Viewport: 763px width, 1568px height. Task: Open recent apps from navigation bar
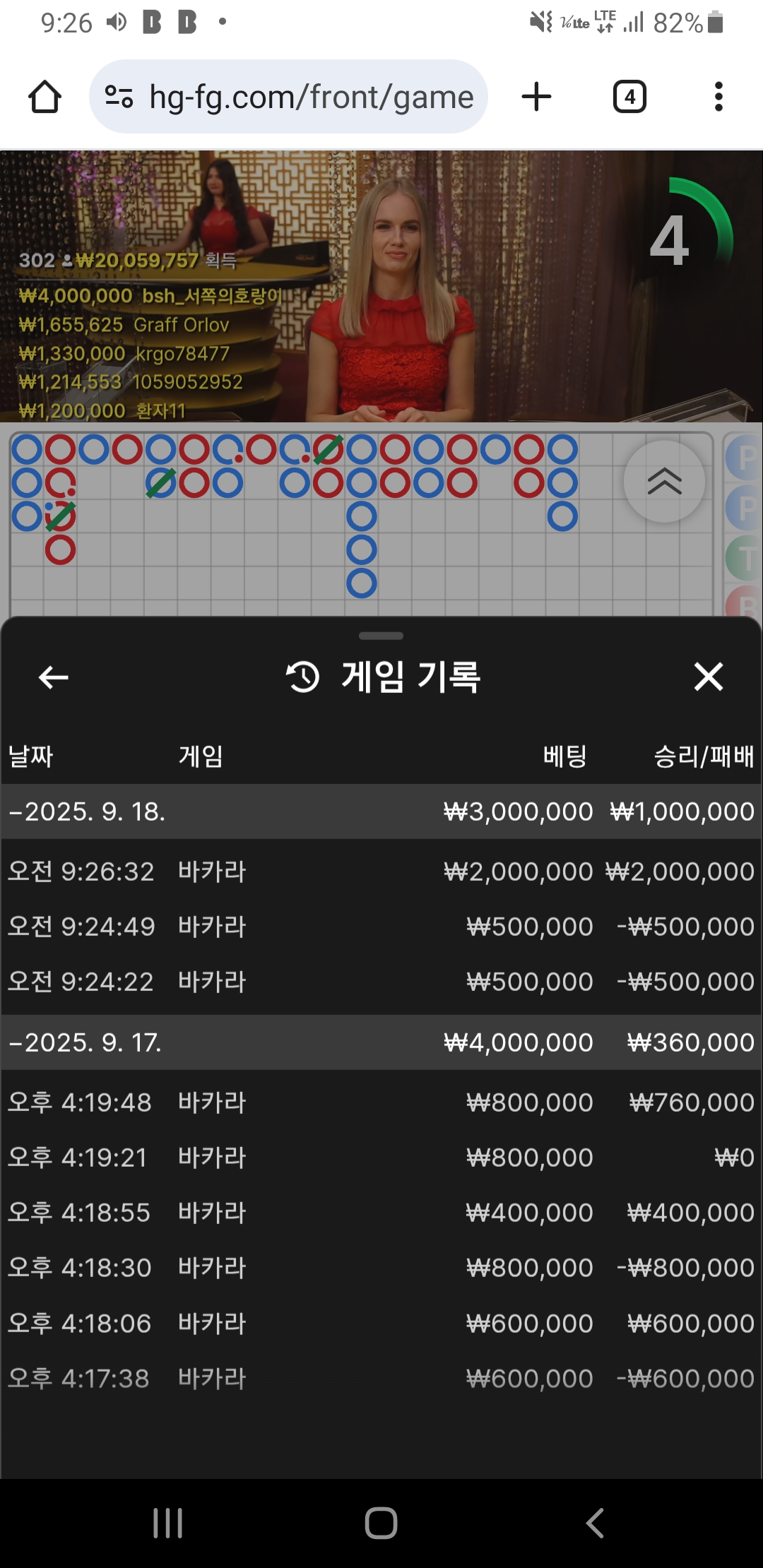[x=168, y=1523]
